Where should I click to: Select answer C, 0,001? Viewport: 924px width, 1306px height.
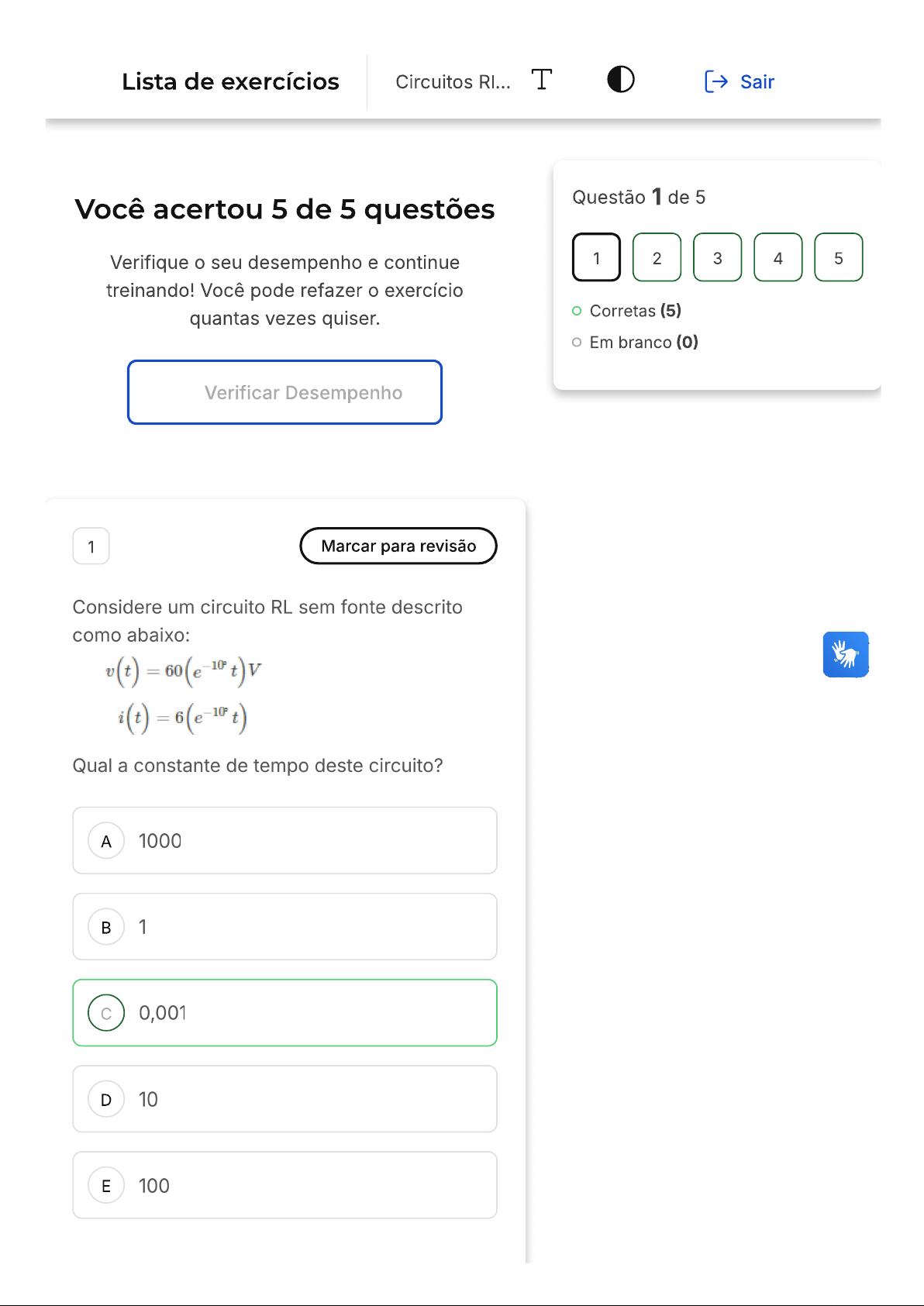tap(284, 1013)
